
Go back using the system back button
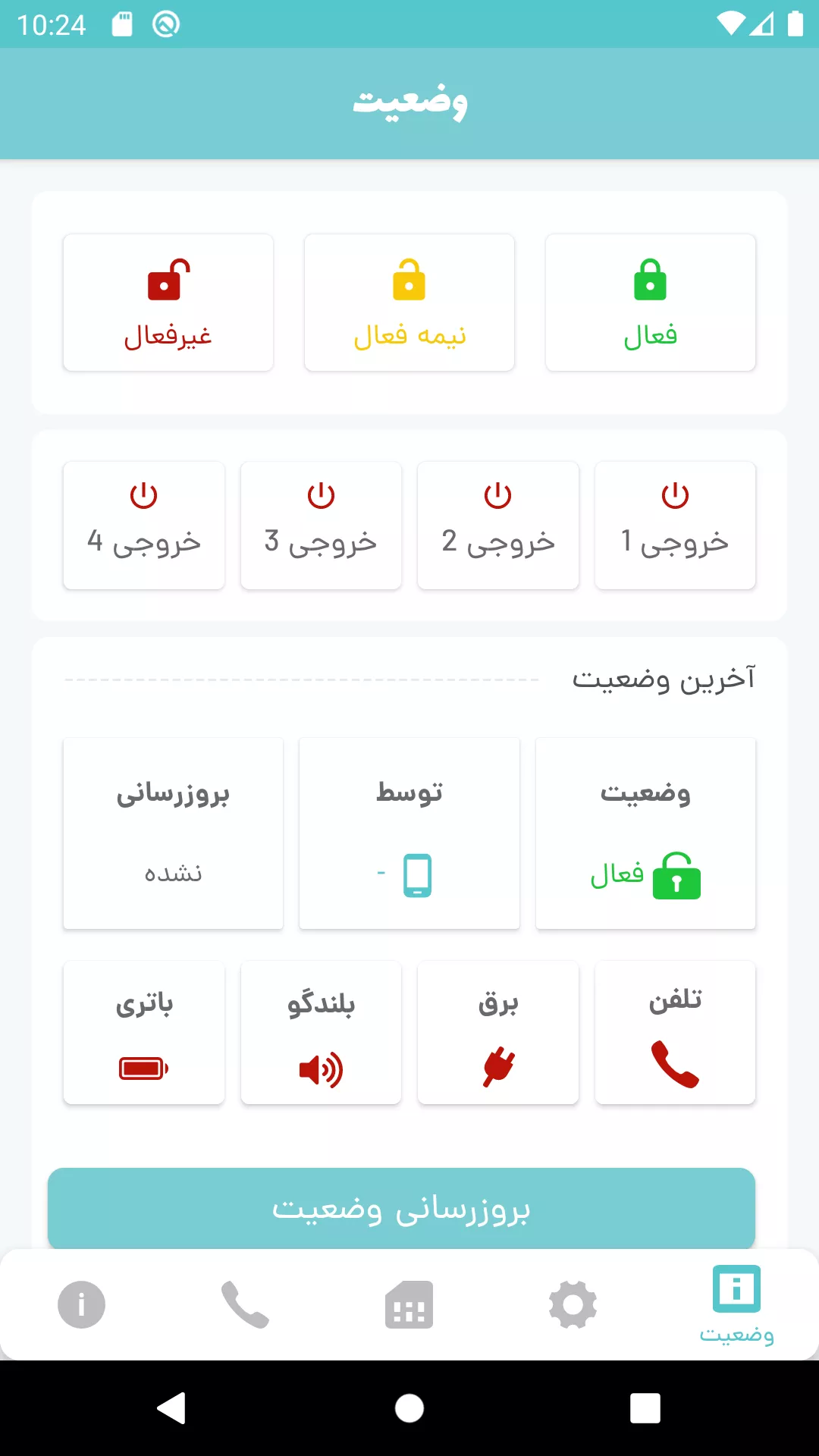171,1408
